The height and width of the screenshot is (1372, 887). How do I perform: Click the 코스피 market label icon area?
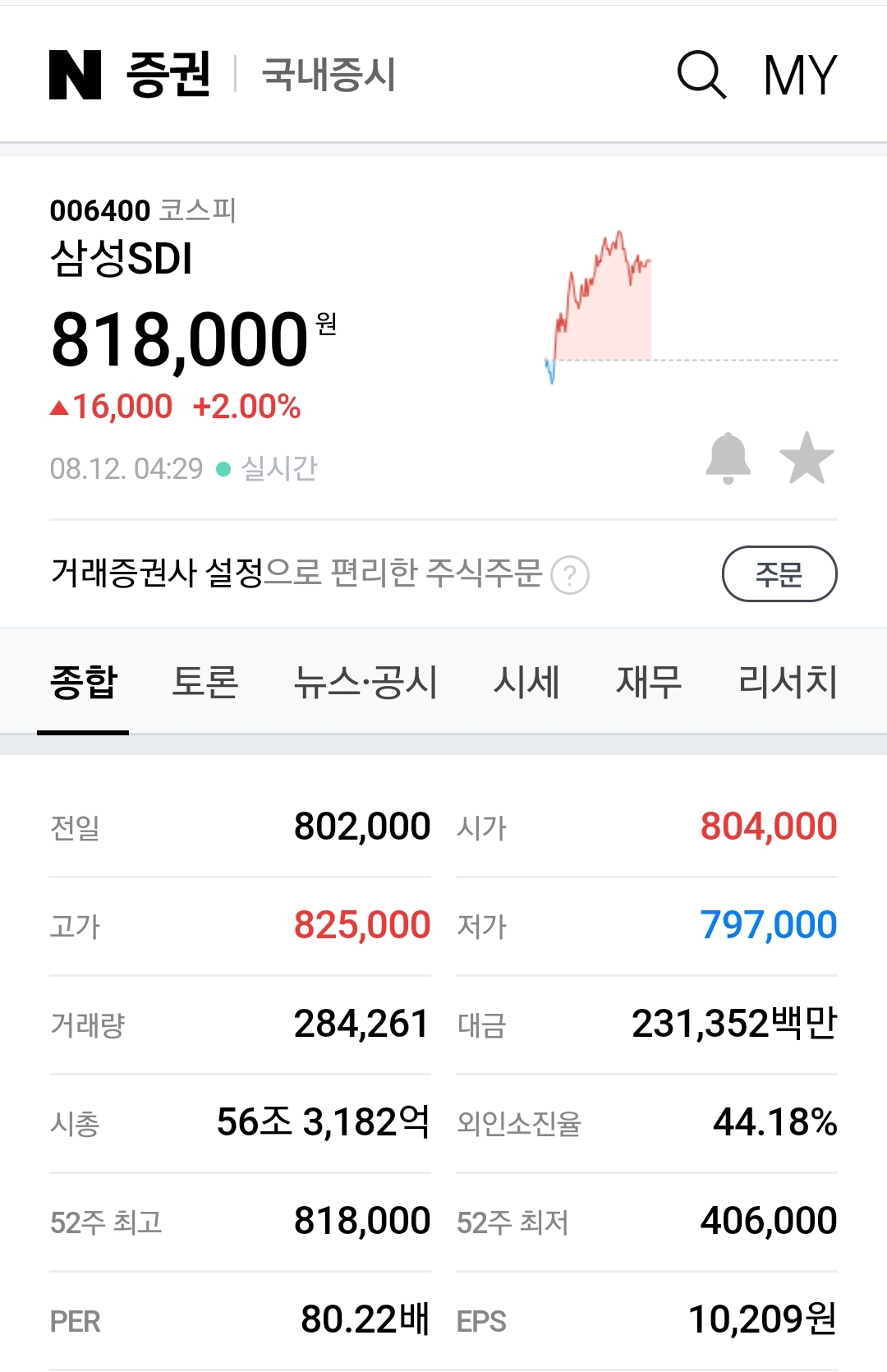tap(197, 212)
